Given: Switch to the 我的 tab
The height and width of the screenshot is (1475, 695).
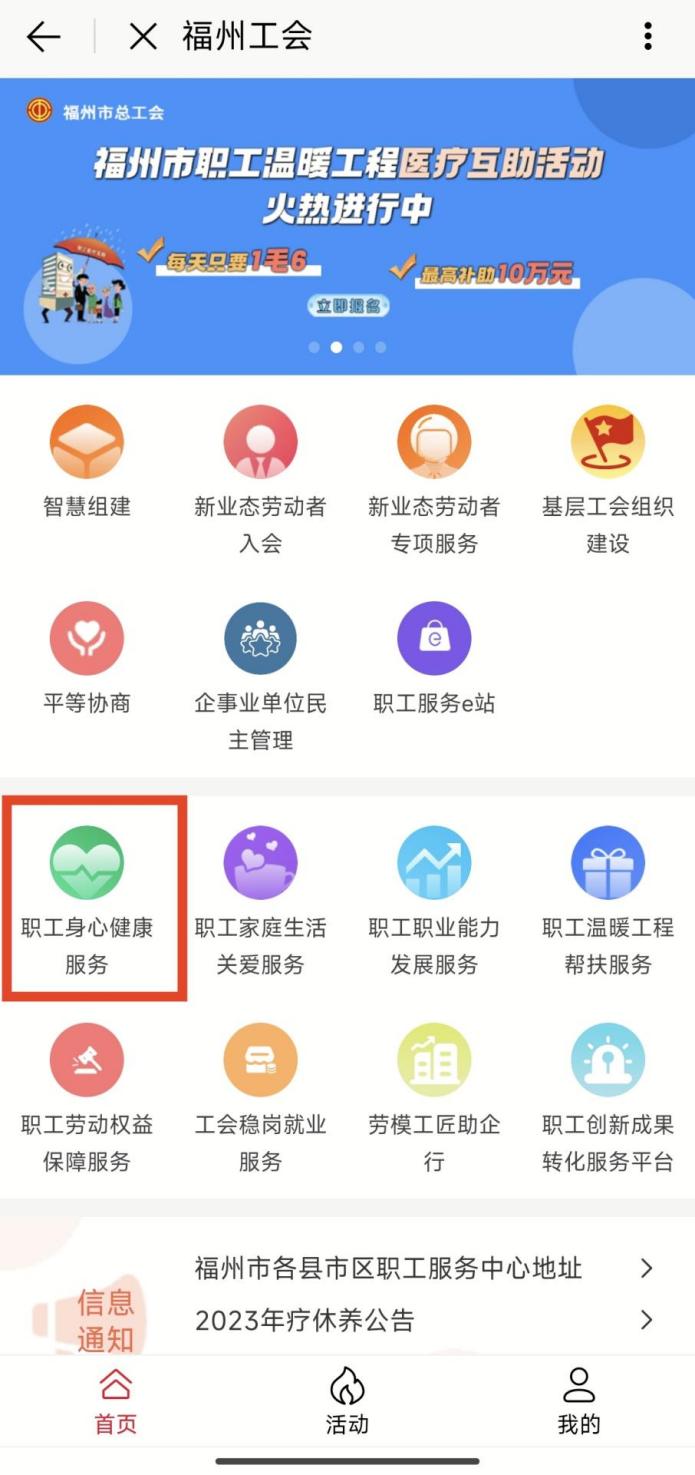Looking at the screenshot, I should 579,1402.
